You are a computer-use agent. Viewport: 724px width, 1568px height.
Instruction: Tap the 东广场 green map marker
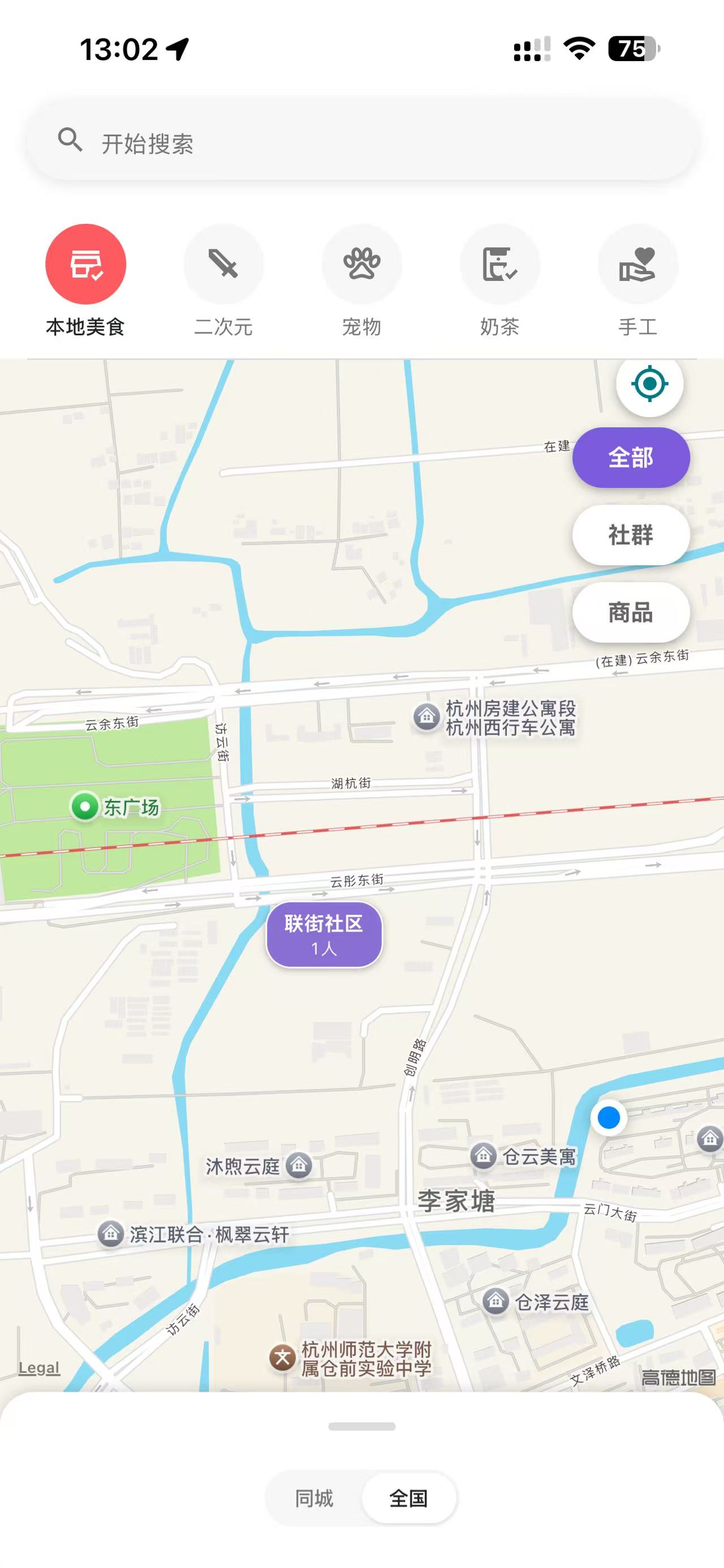click(85, 807)
